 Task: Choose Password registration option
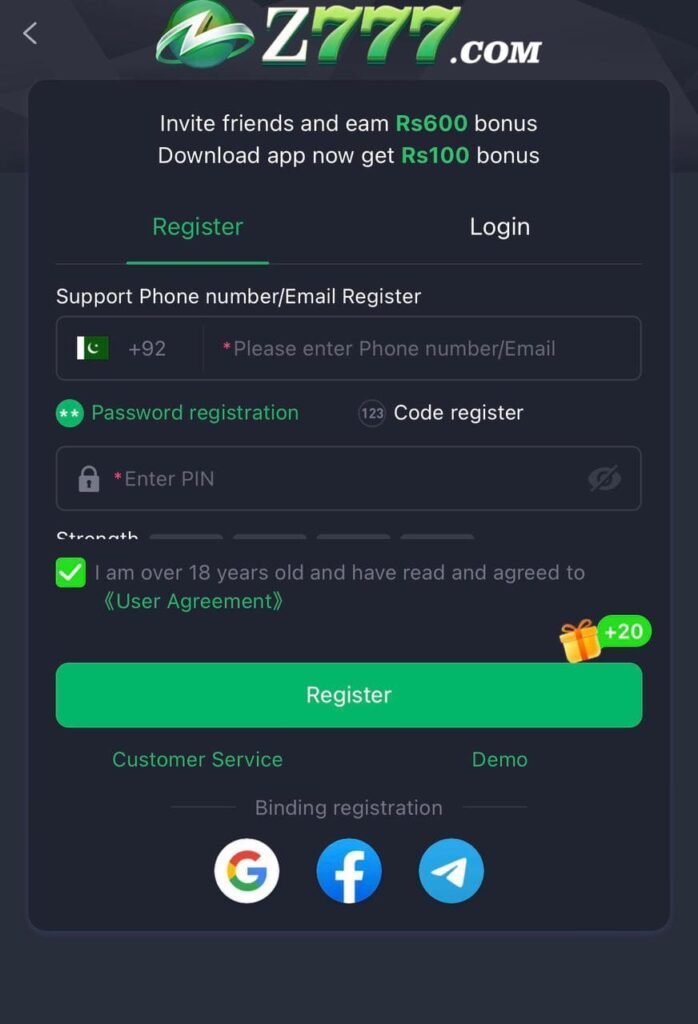point(178,413)
